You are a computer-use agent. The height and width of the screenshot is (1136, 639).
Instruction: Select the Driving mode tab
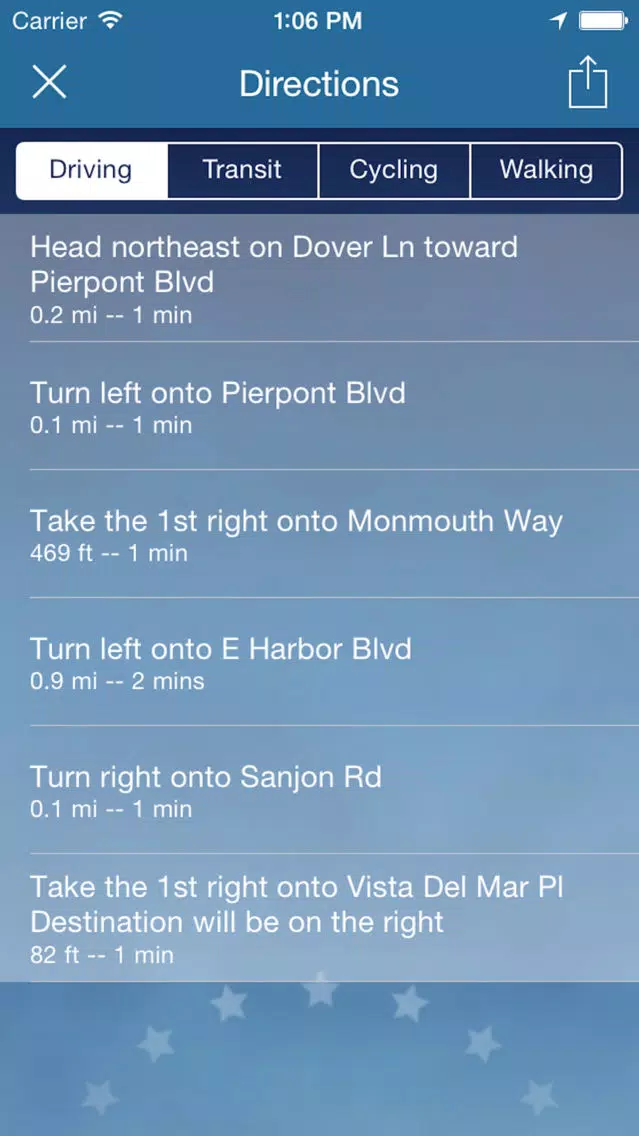coord(91,170)
